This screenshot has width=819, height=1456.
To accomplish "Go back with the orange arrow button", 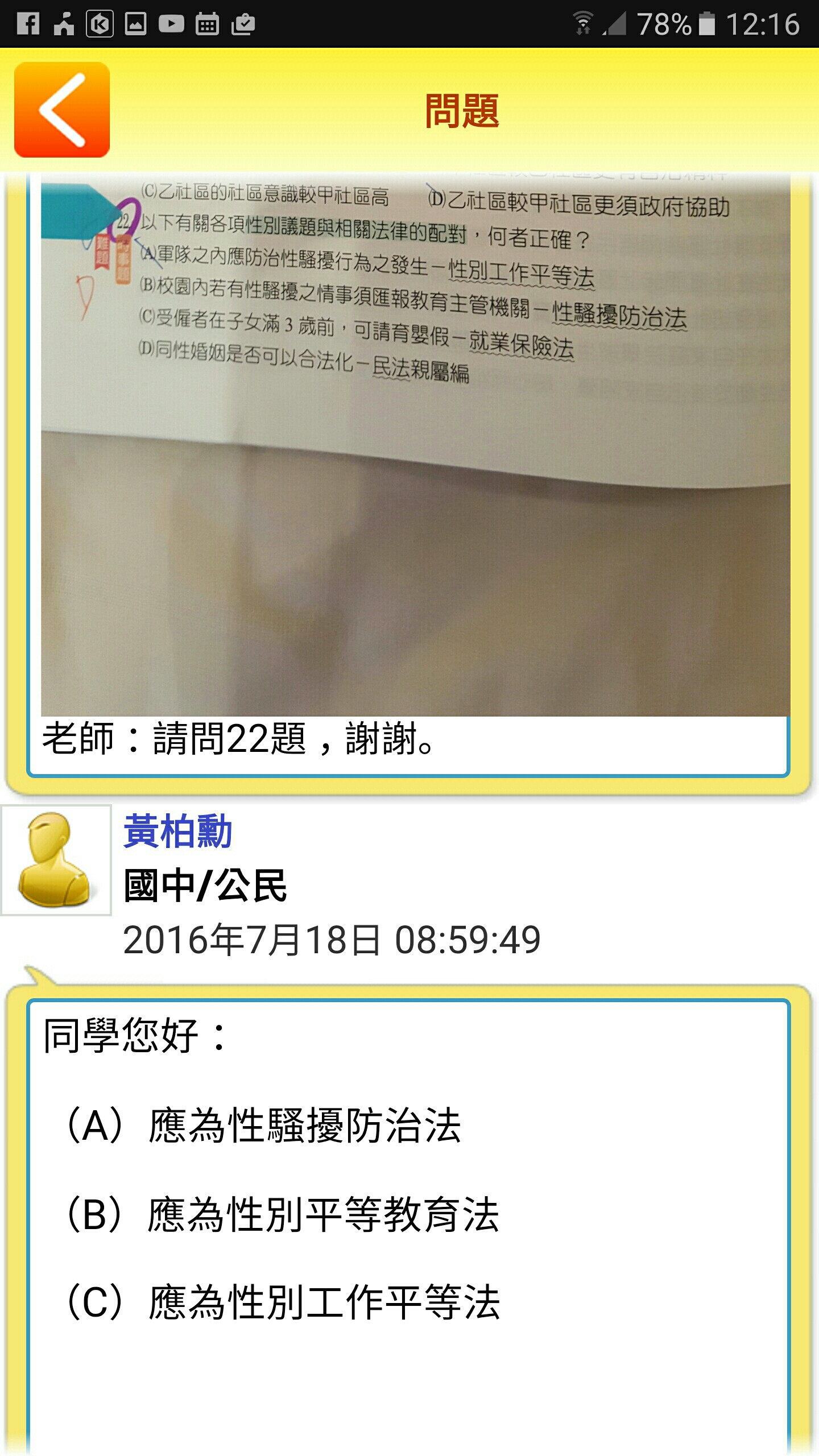I will pyautogui.click(x=62, y=110).
